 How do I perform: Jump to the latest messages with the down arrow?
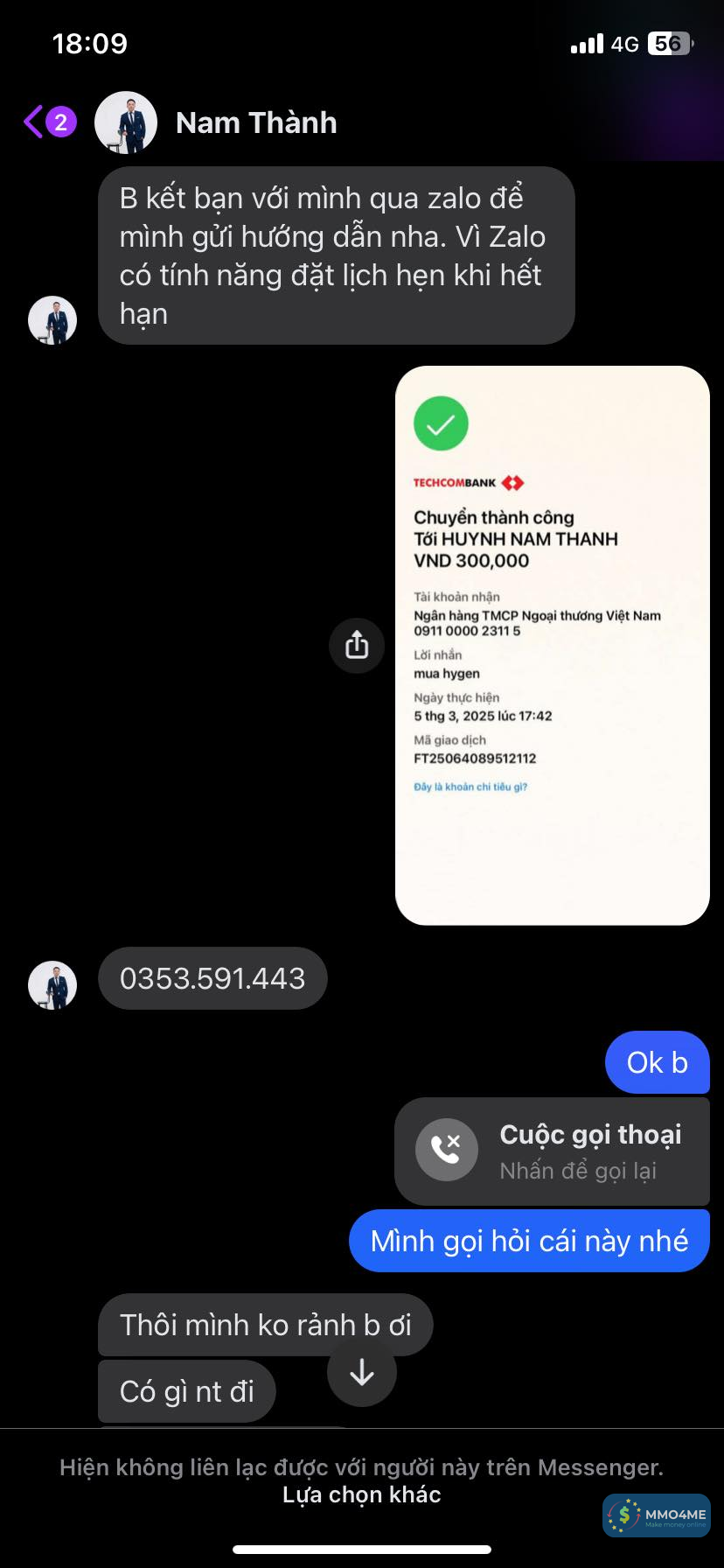click(x=361, y=1372)
